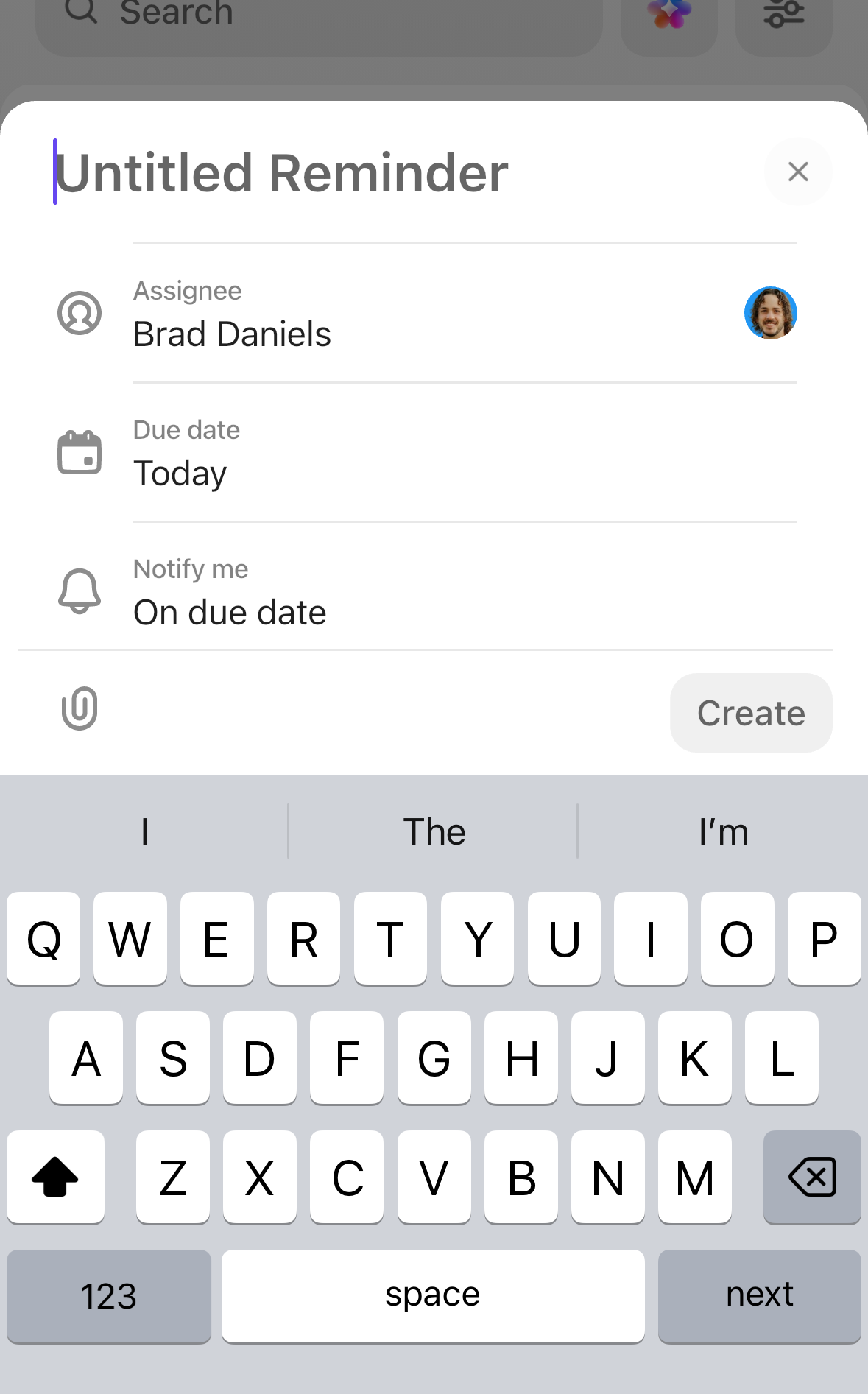Open the attachment paperclip icon

tap(79, 709)
